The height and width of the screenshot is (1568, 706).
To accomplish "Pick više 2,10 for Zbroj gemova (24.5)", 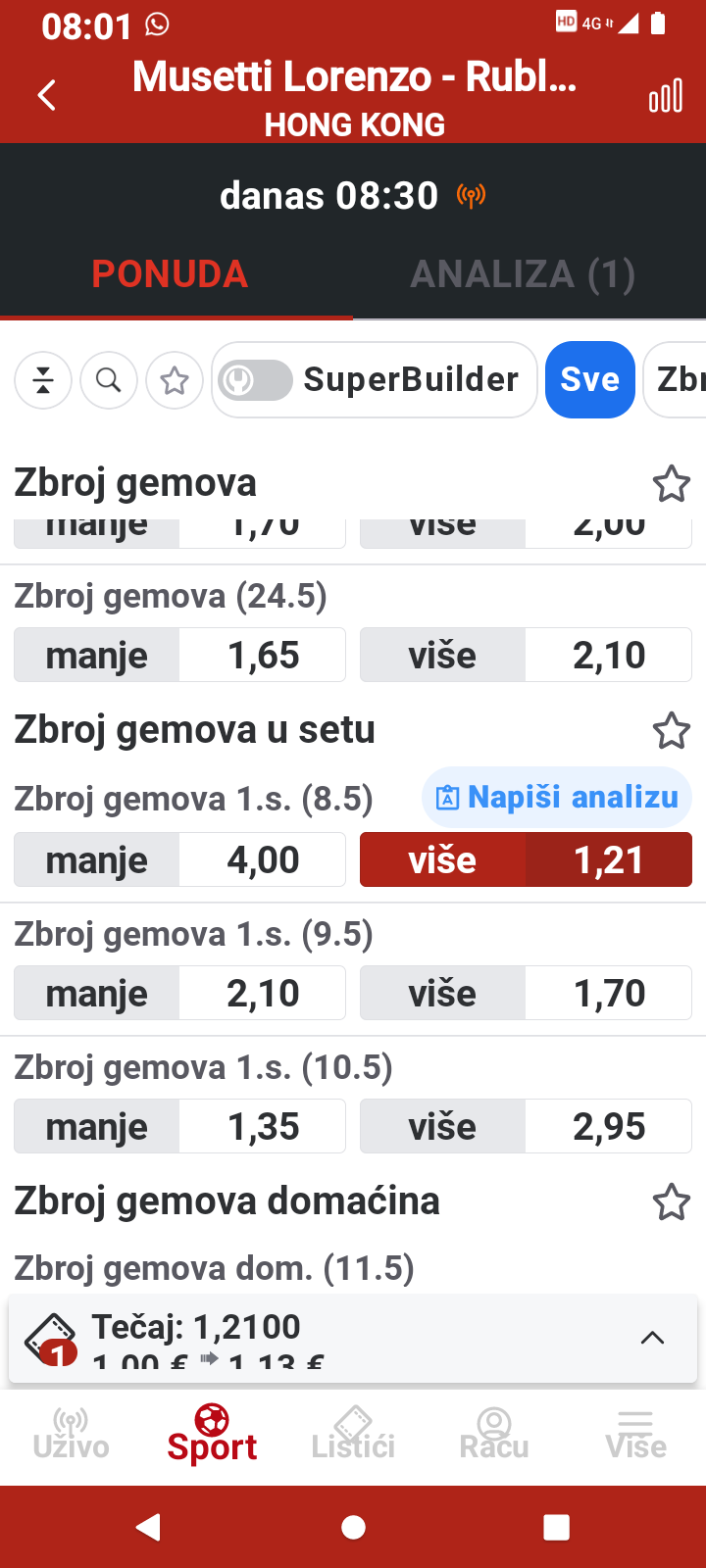I will [x=526, y=655].
